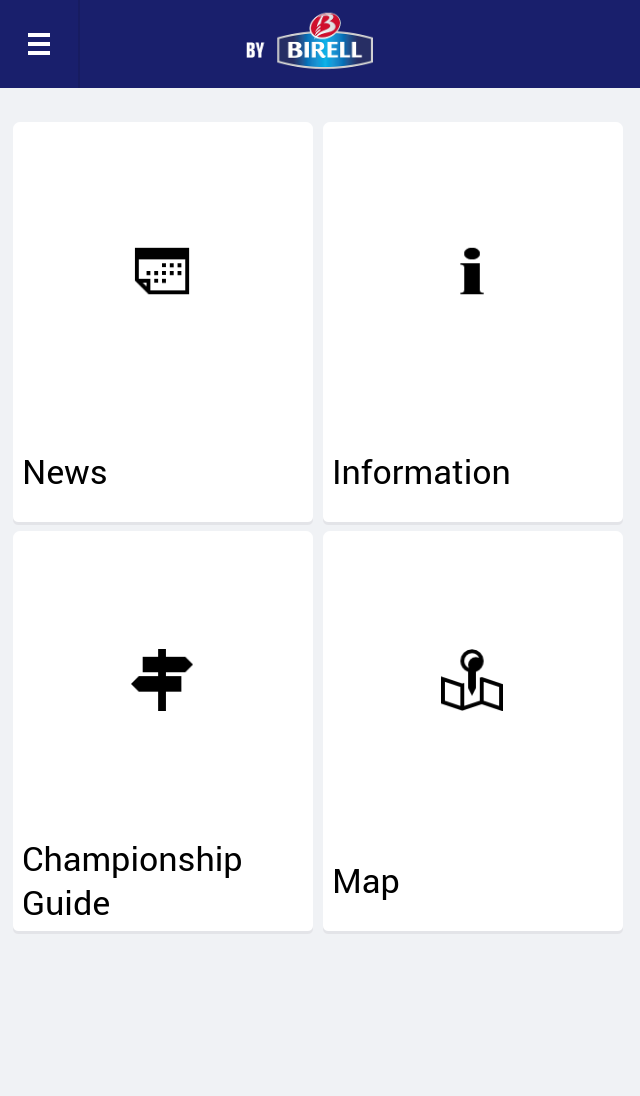Open the Championship Guide card

pos(163,731)
